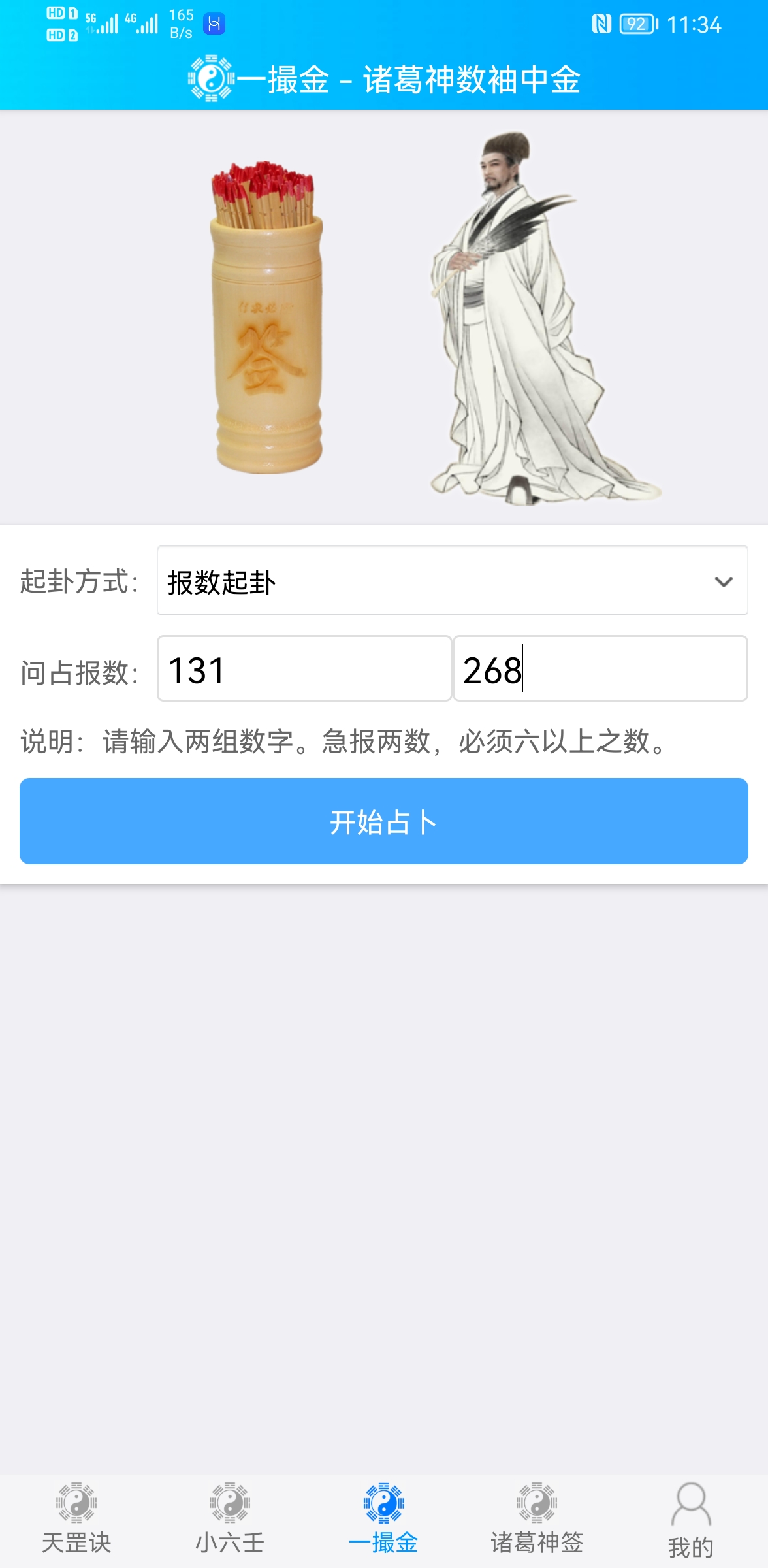
Task: Open the 我的 profile tab
Action: point(690,1520)
